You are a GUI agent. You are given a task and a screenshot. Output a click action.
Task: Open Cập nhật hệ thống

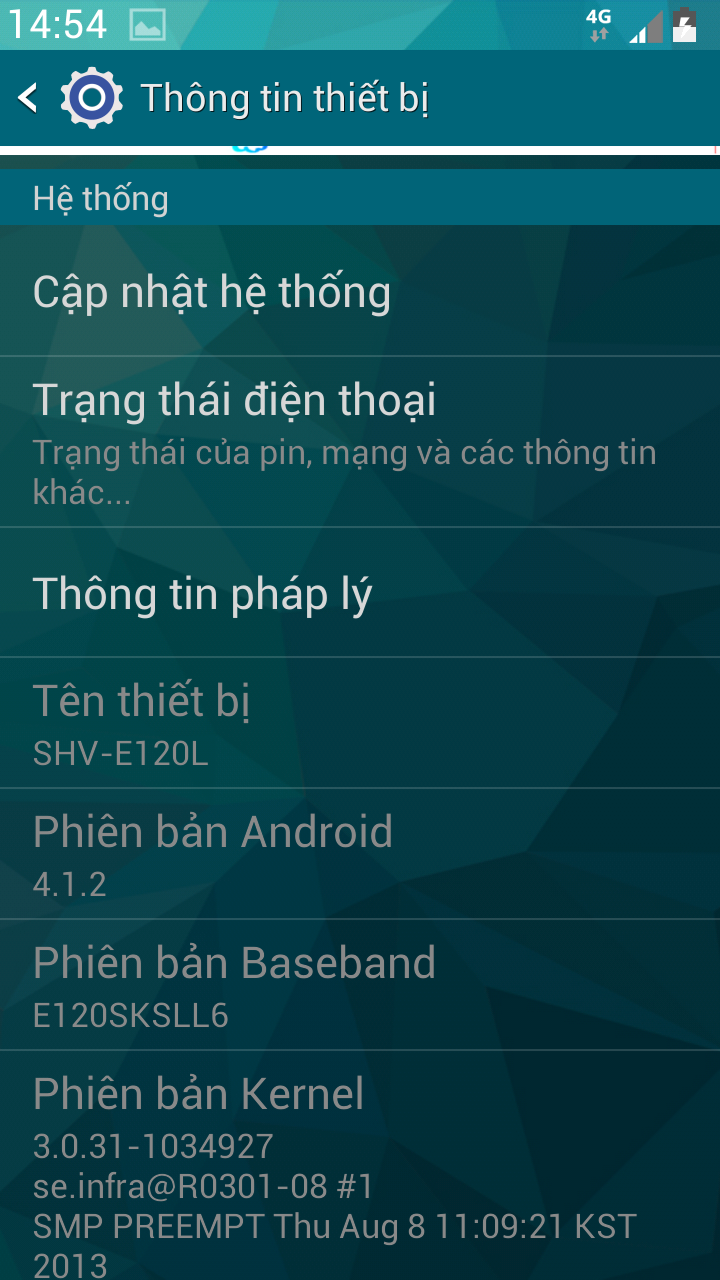[x=360, y=291]
